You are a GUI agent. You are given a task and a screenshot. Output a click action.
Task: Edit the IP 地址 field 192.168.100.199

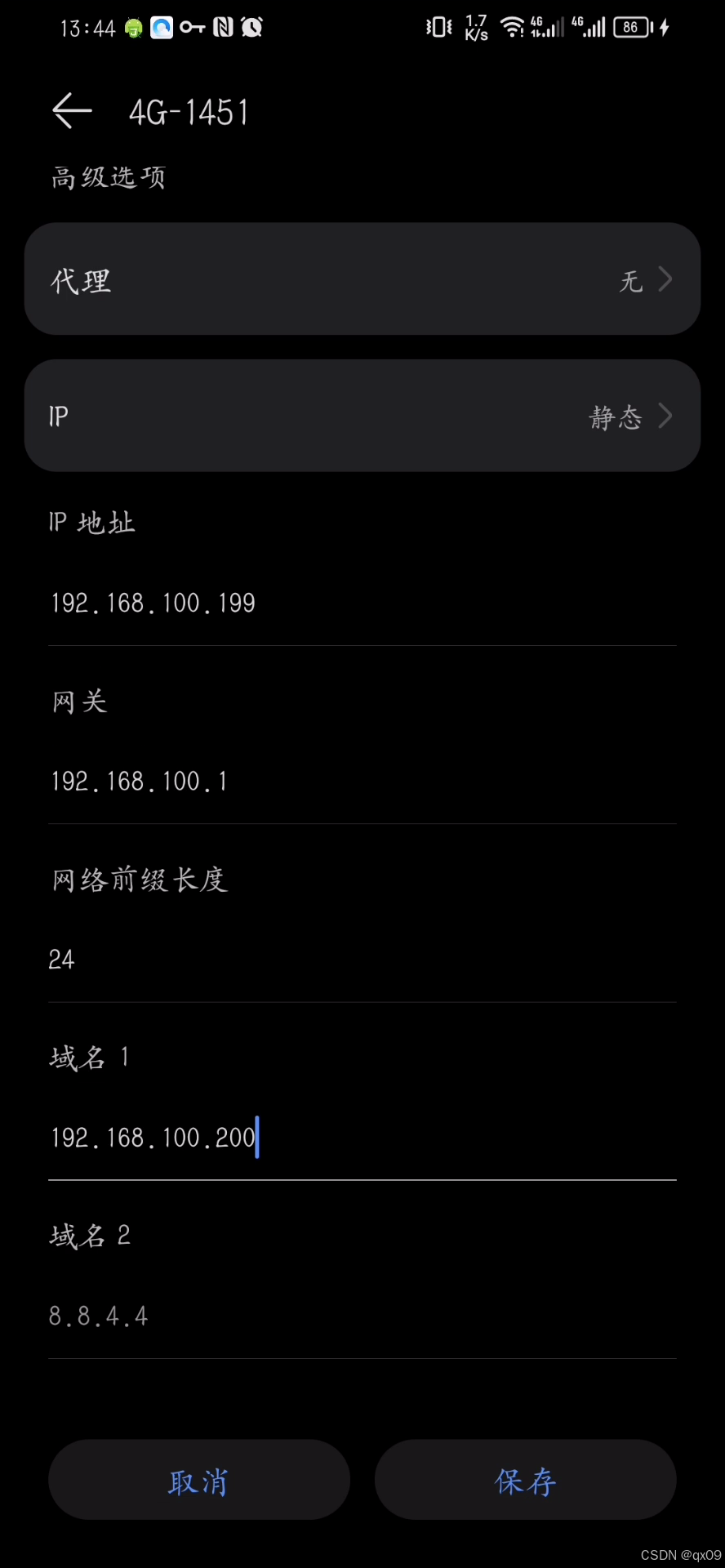click(362, 604)
